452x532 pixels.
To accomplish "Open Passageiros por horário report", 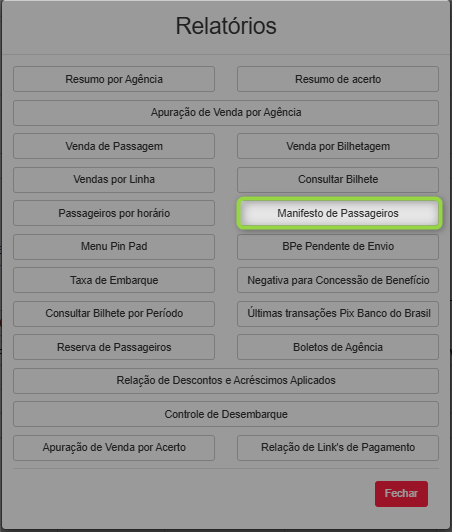I will (x=114, y=213).
